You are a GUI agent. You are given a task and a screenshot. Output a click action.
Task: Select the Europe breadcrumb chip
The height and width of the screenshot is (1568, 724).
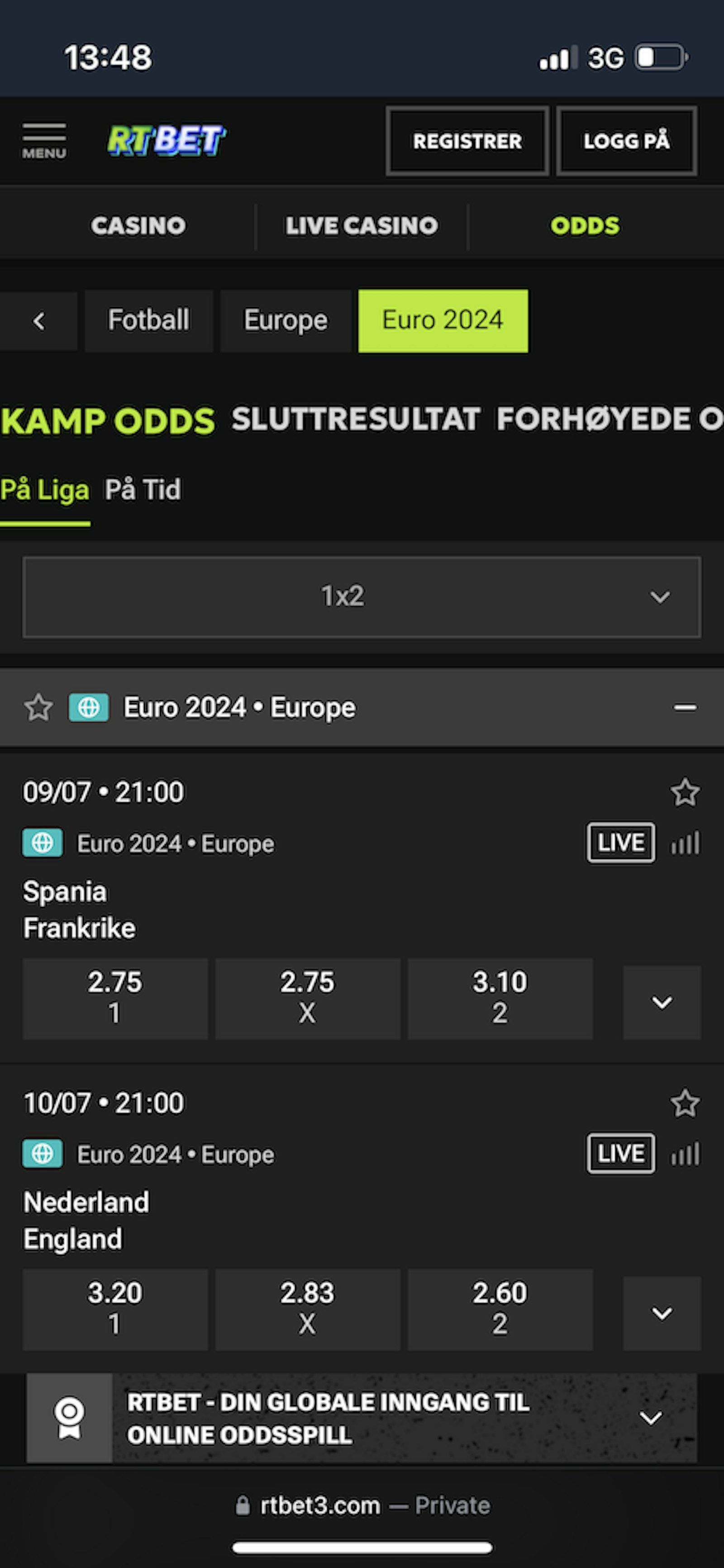286,321
